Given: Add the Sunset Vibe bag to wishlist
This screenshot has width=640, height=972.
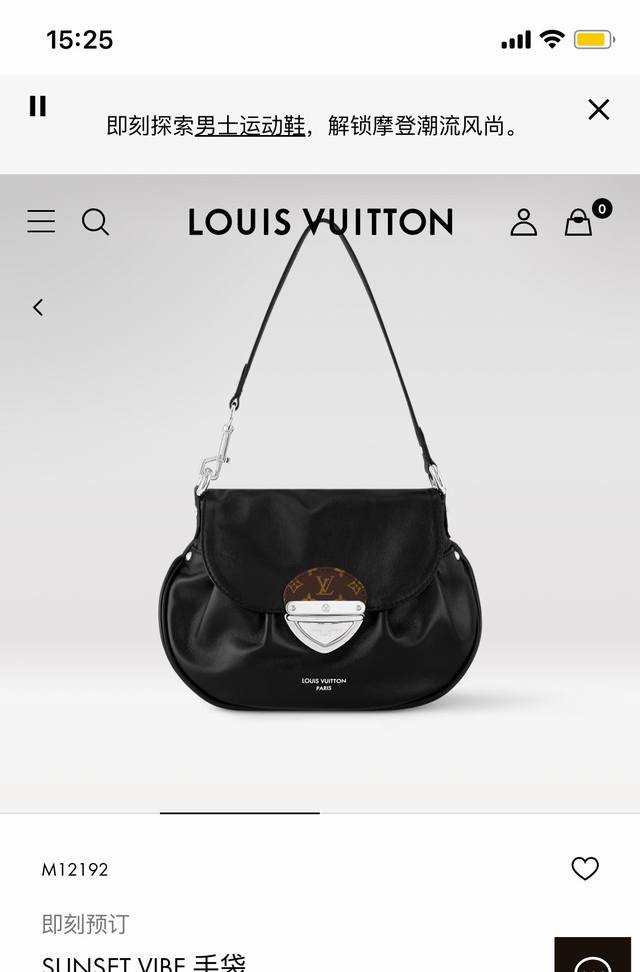Looking at the screenshot, I should [585, 868].
